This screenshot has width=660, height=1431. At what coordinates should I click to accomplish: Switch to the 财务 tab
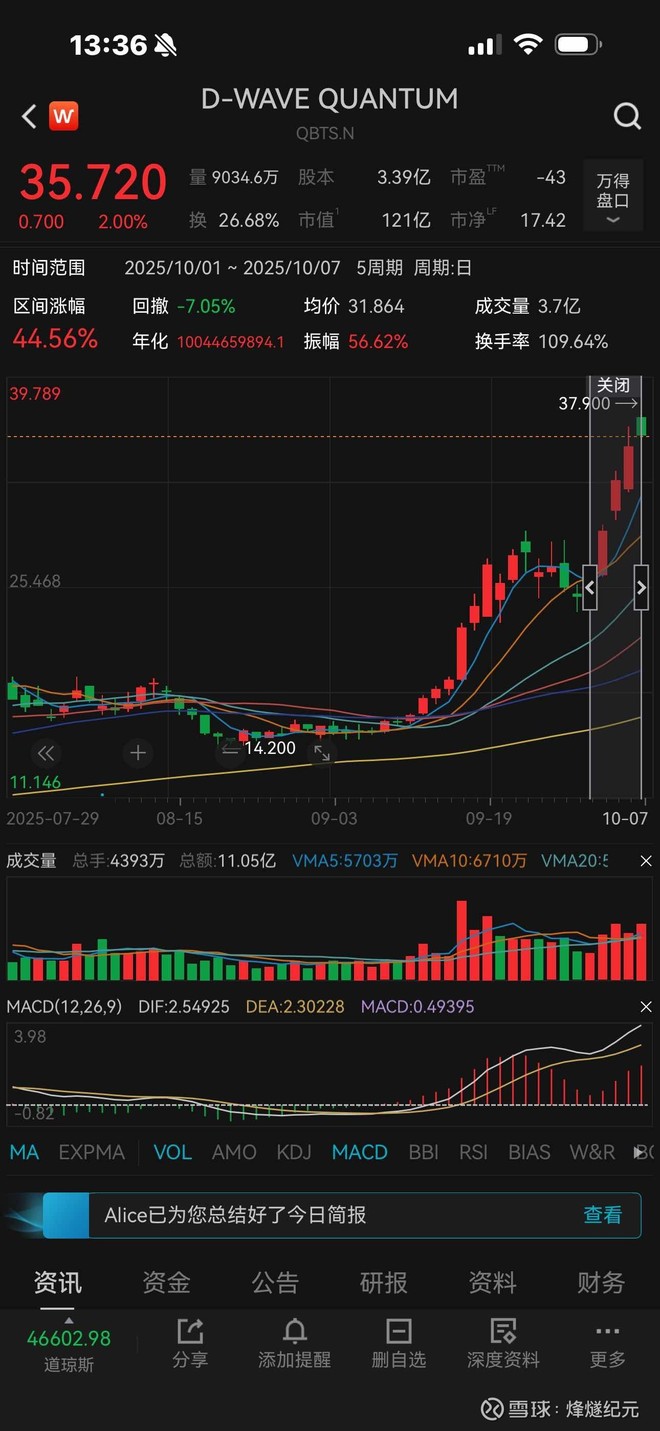601,1282
